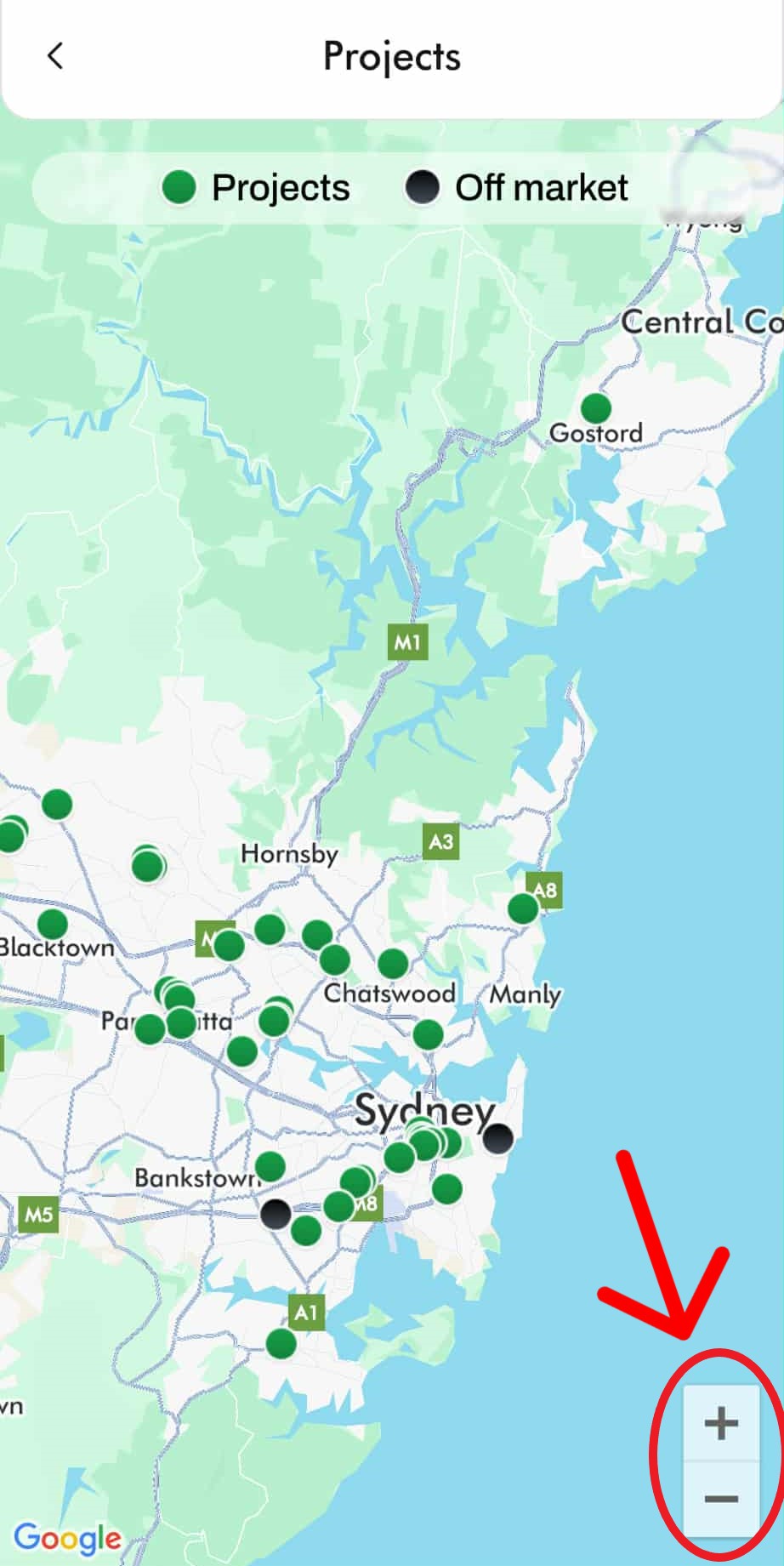Go back from Projects screen
Image resolution: width=784 pixels, height=1566 pixels.
[x=55, y=57]
